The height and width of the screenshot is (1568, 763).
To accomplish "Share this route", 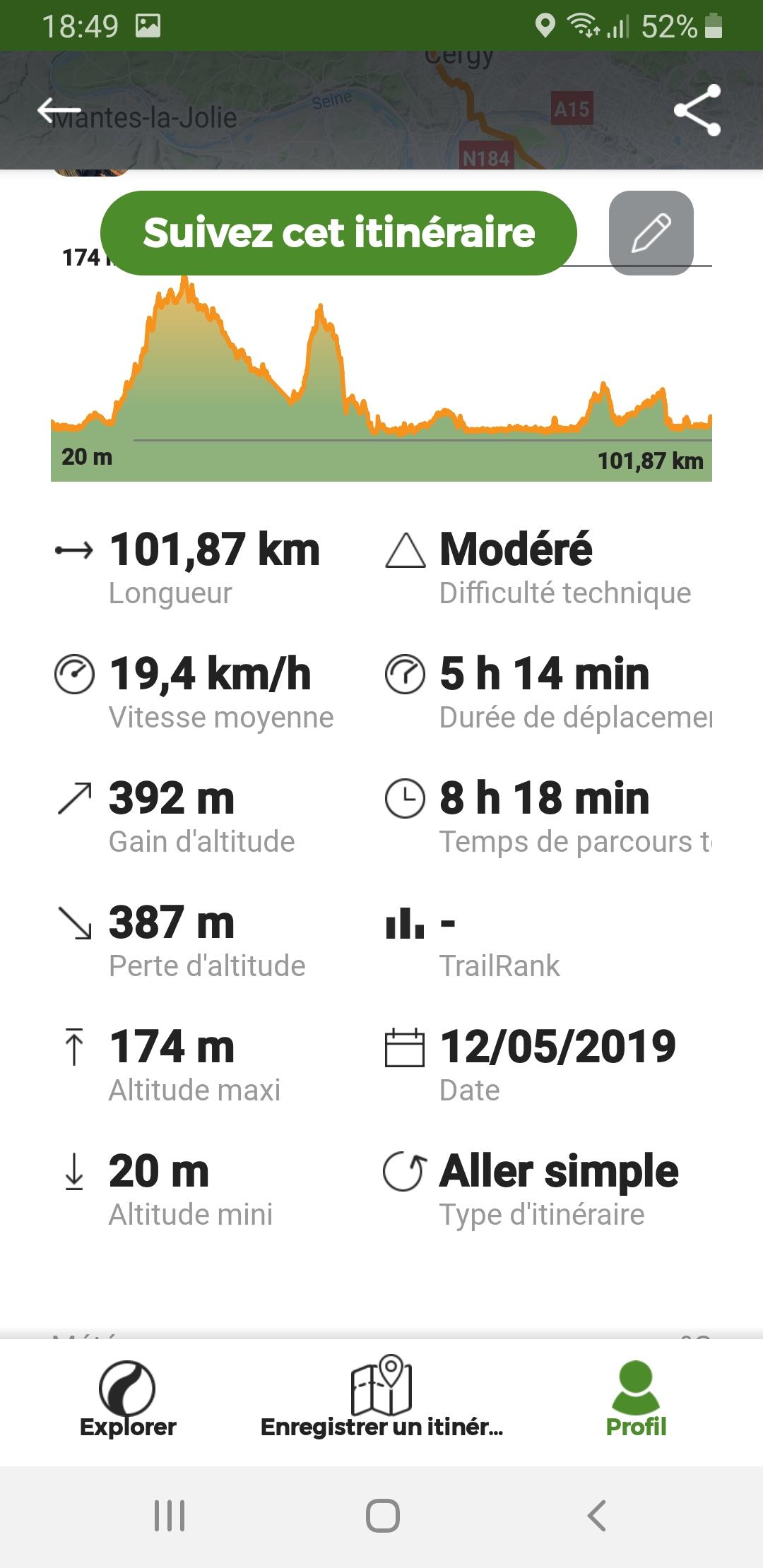I will click(697, 110).
